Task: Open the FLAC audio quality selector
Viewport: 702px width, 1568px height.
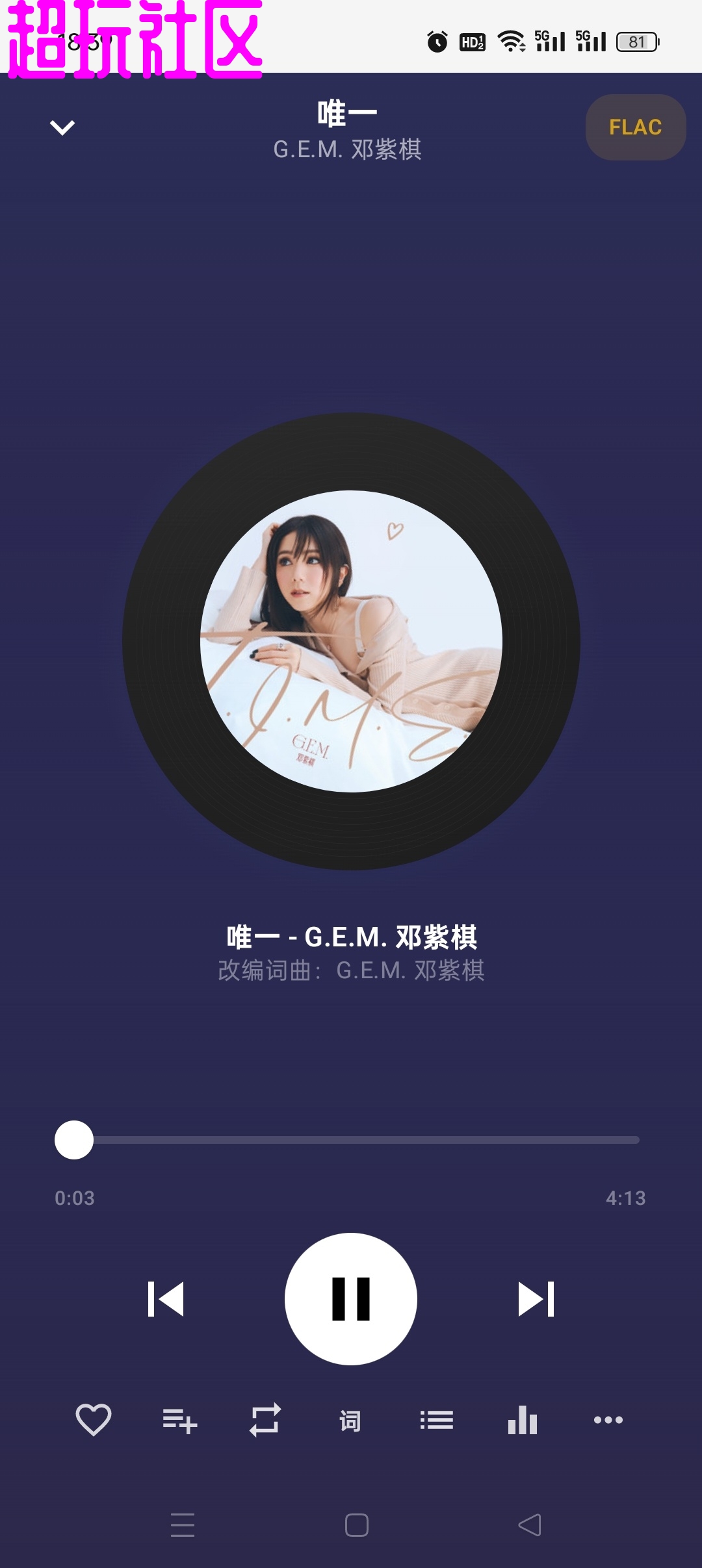Action: click(x=635, y=127)
